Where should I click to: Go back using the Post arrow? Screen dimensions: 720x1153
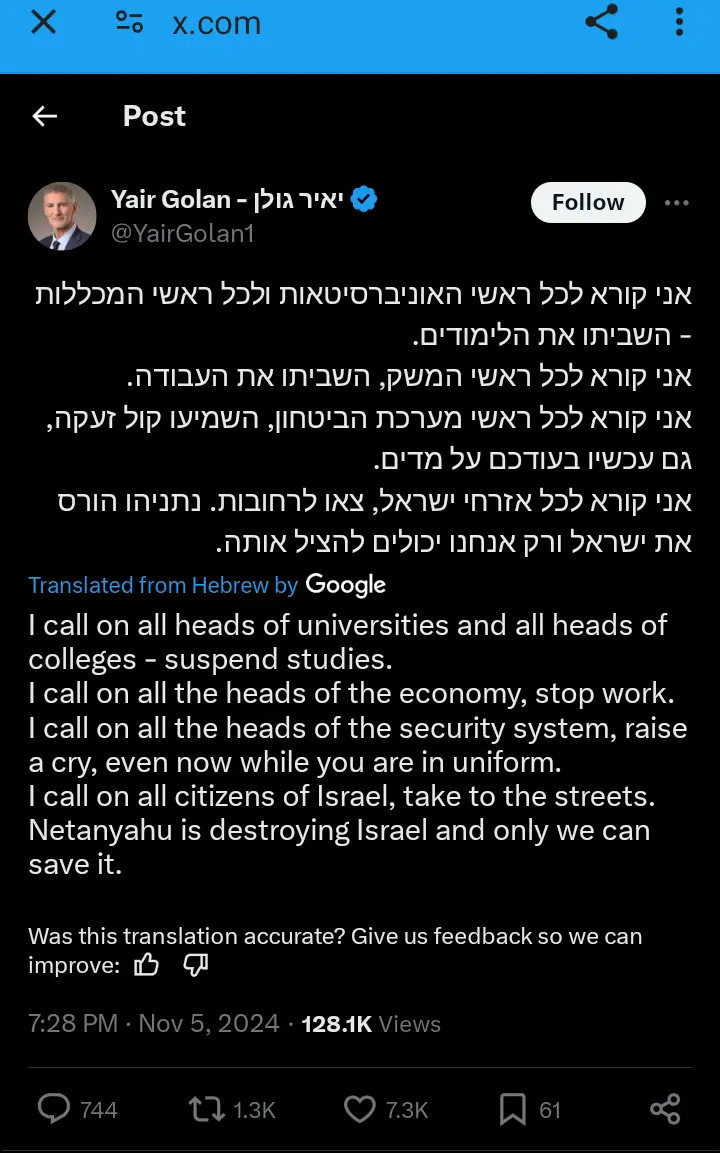(45, 115)
